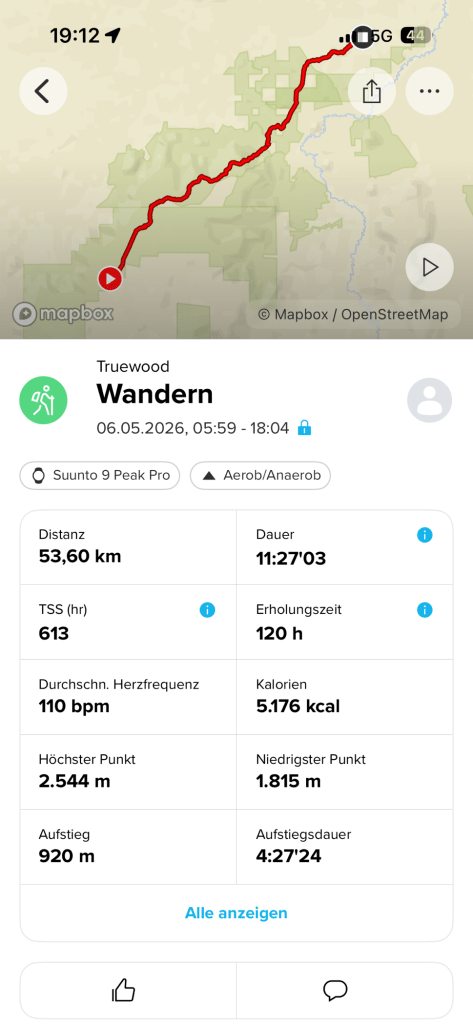Tap Alle anzeigen to see all stats
This screenshot has width=473, height=1025.
click(236, 913)
